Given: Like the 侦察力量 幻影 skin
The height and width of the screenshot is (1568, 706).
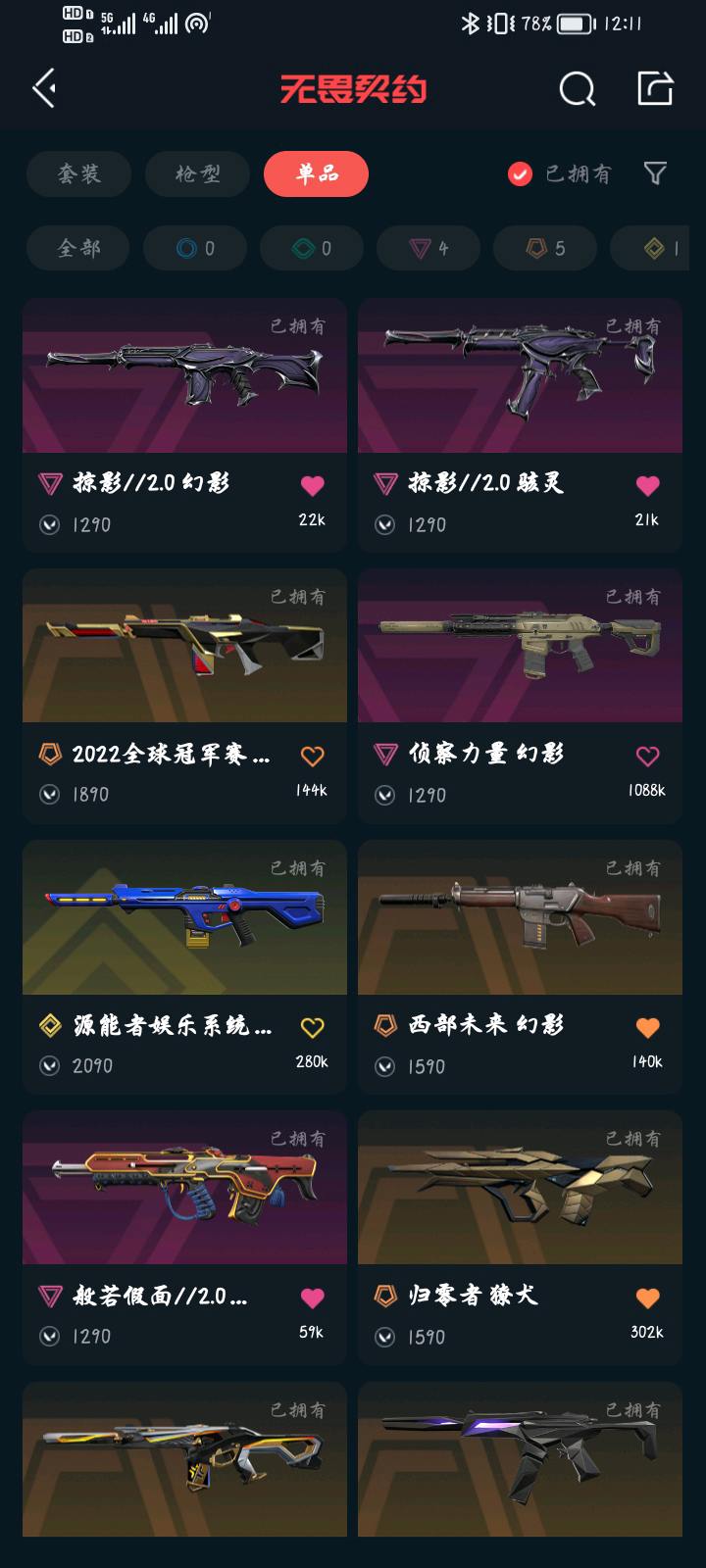Looking at the screenshot, I should 647,756.
